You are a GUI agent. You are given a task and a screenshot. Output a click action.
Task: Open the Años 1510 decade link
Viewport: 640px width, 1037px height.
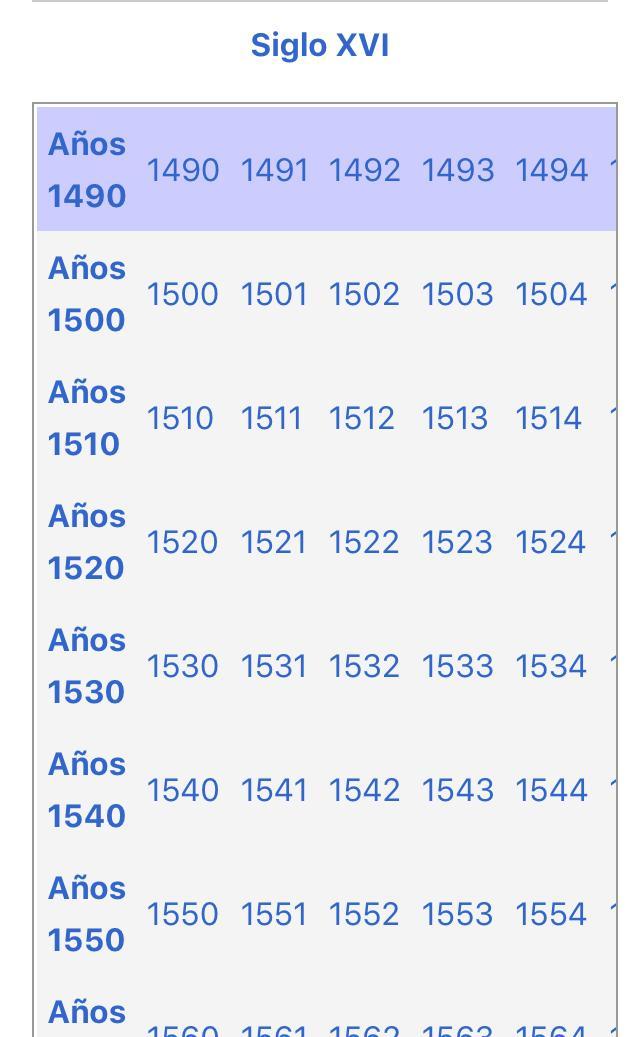click(x=87, y=418)
